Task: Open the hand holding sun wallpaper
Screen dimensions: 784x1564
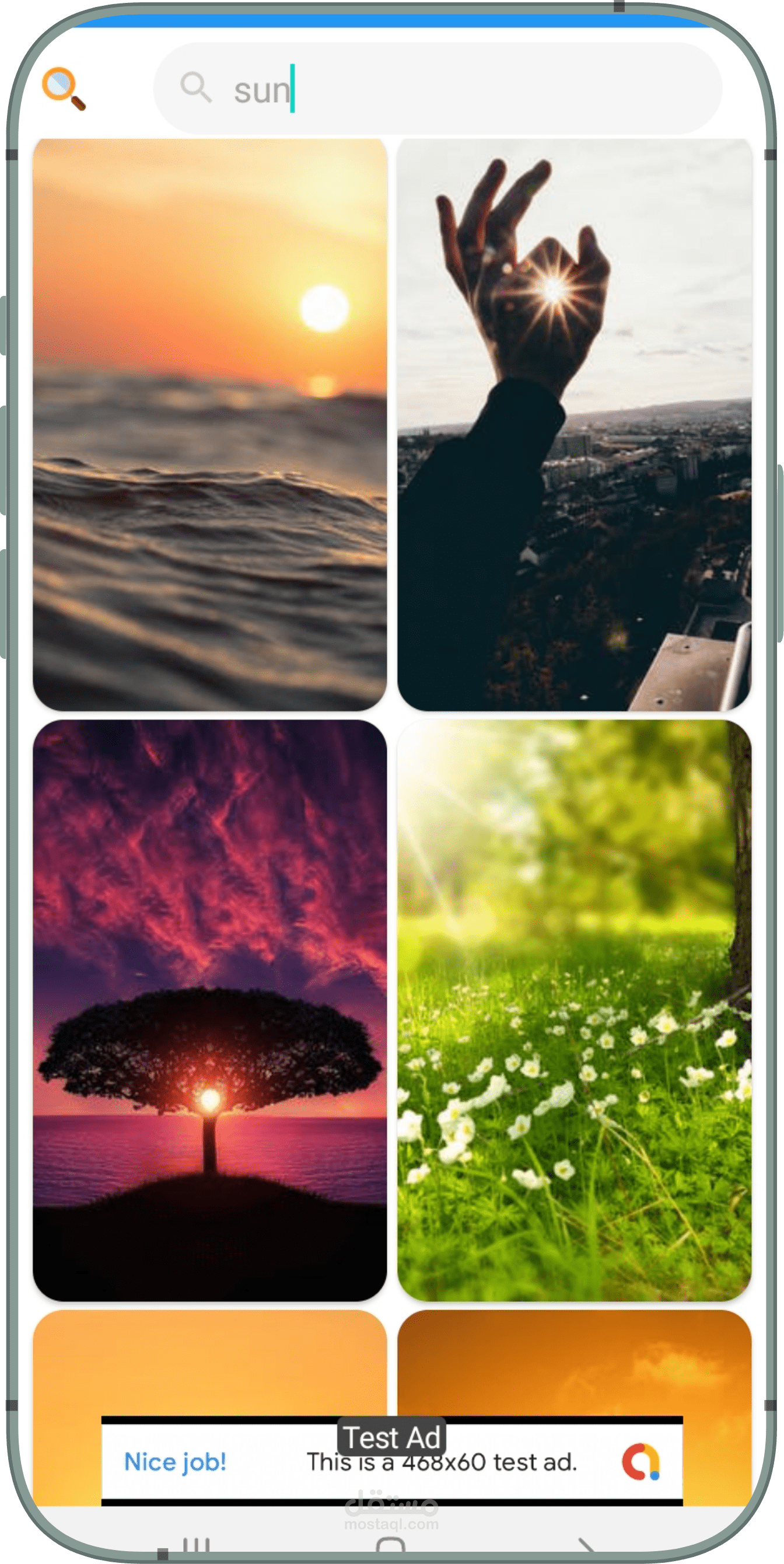Action: click(574, 425)
